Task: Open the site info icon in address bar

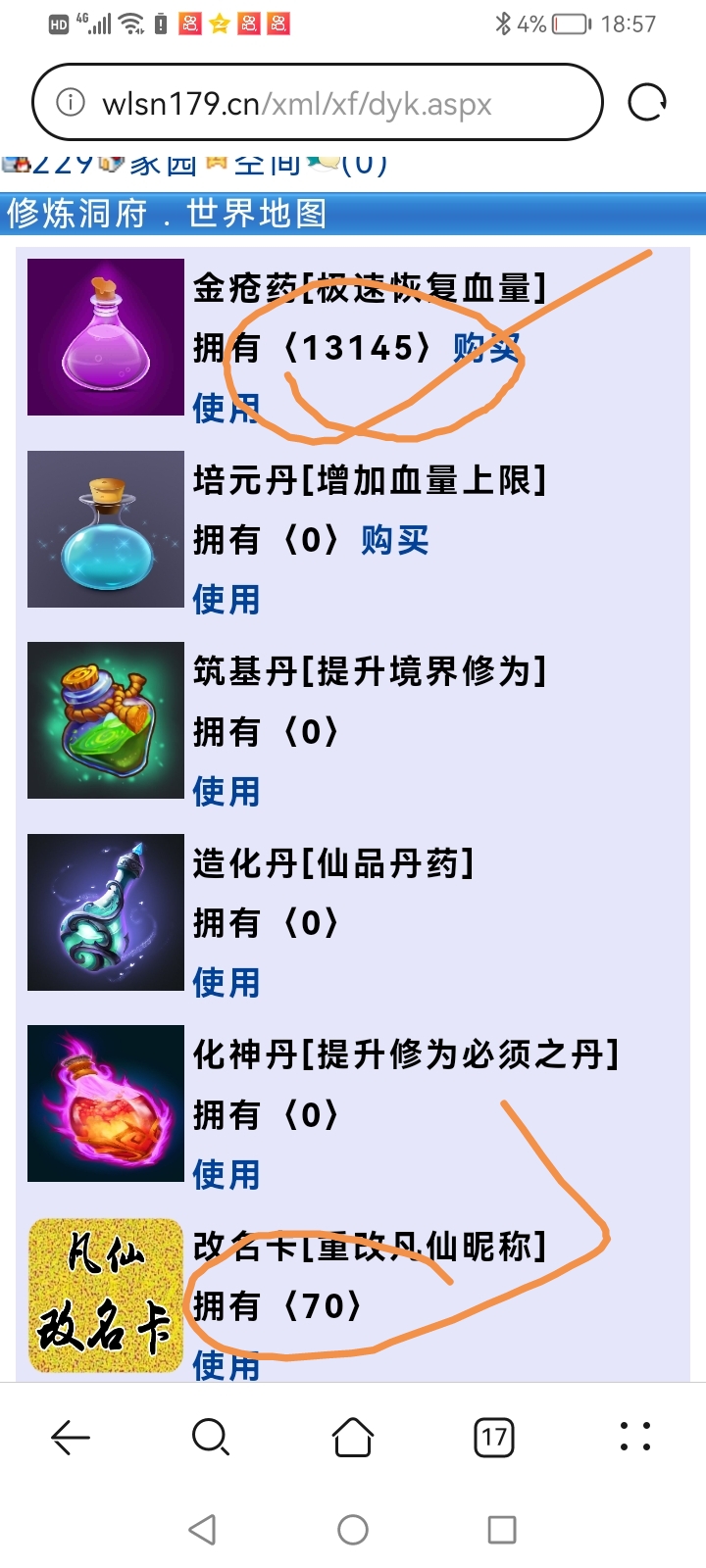Action: pos(71,103)
